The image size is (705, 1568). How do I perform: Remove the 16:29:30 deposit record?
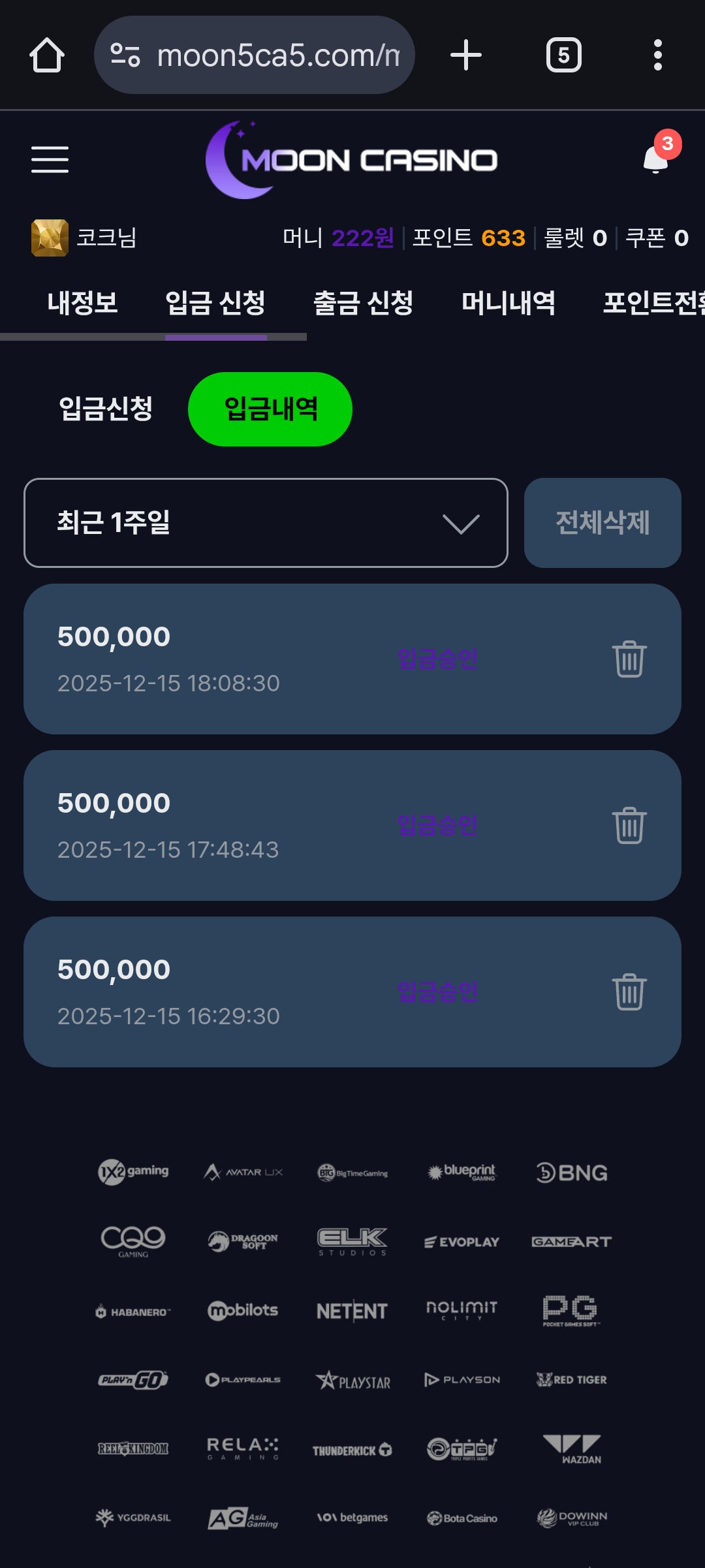pos(629,992)
